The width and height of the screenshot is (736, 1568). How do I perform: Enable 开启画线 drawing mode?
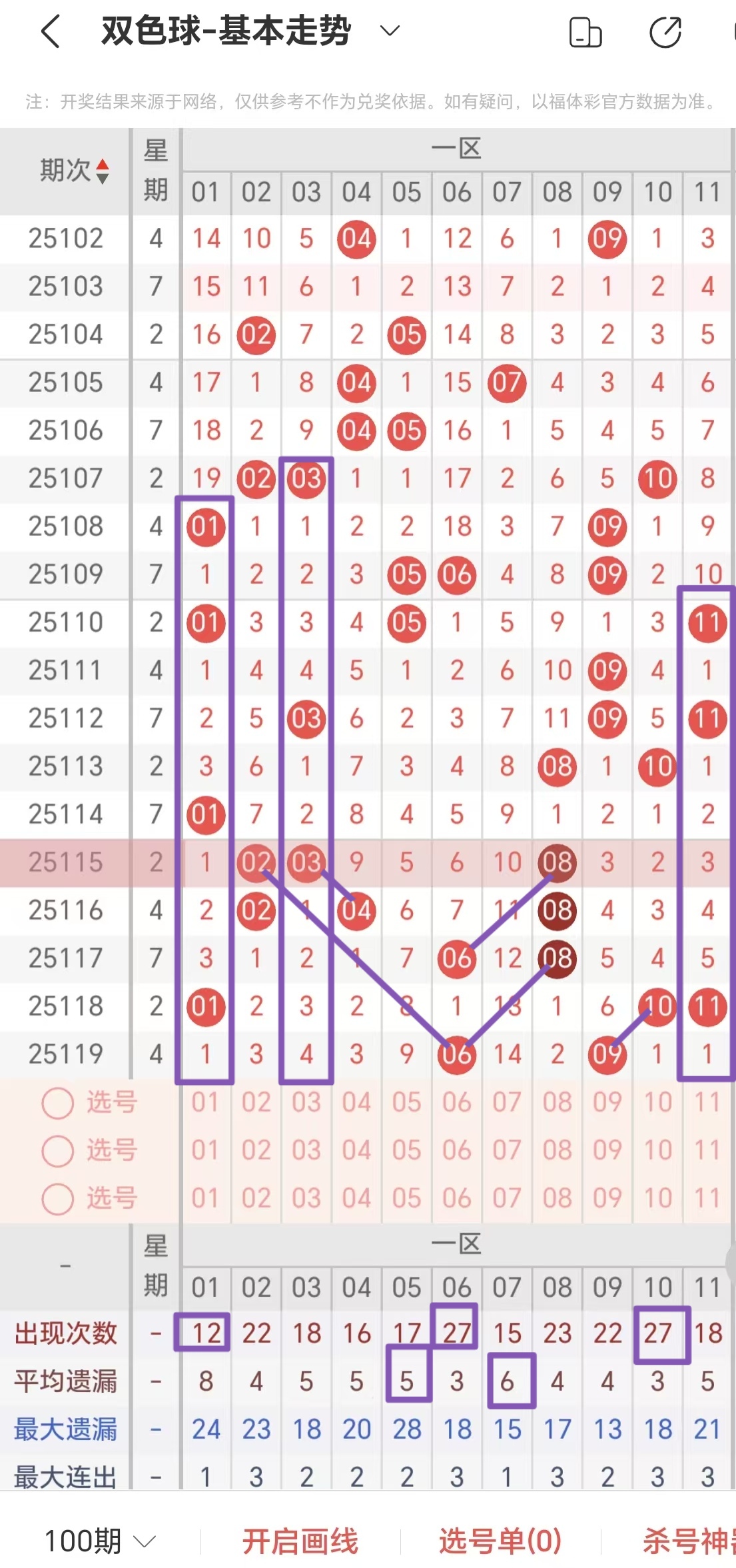click(x=301, y=1539)
